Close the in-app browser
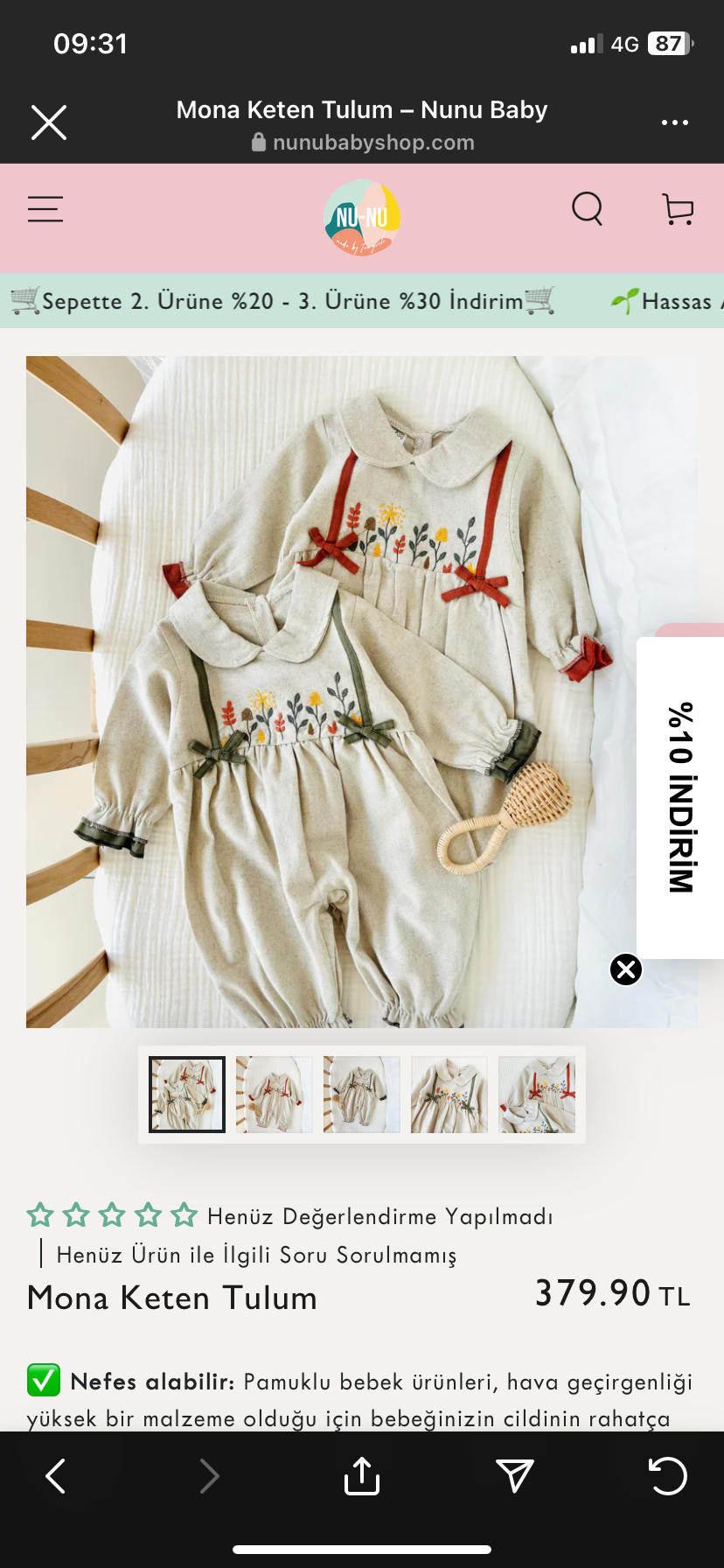Screen dimensions: 724x1568 49,122
